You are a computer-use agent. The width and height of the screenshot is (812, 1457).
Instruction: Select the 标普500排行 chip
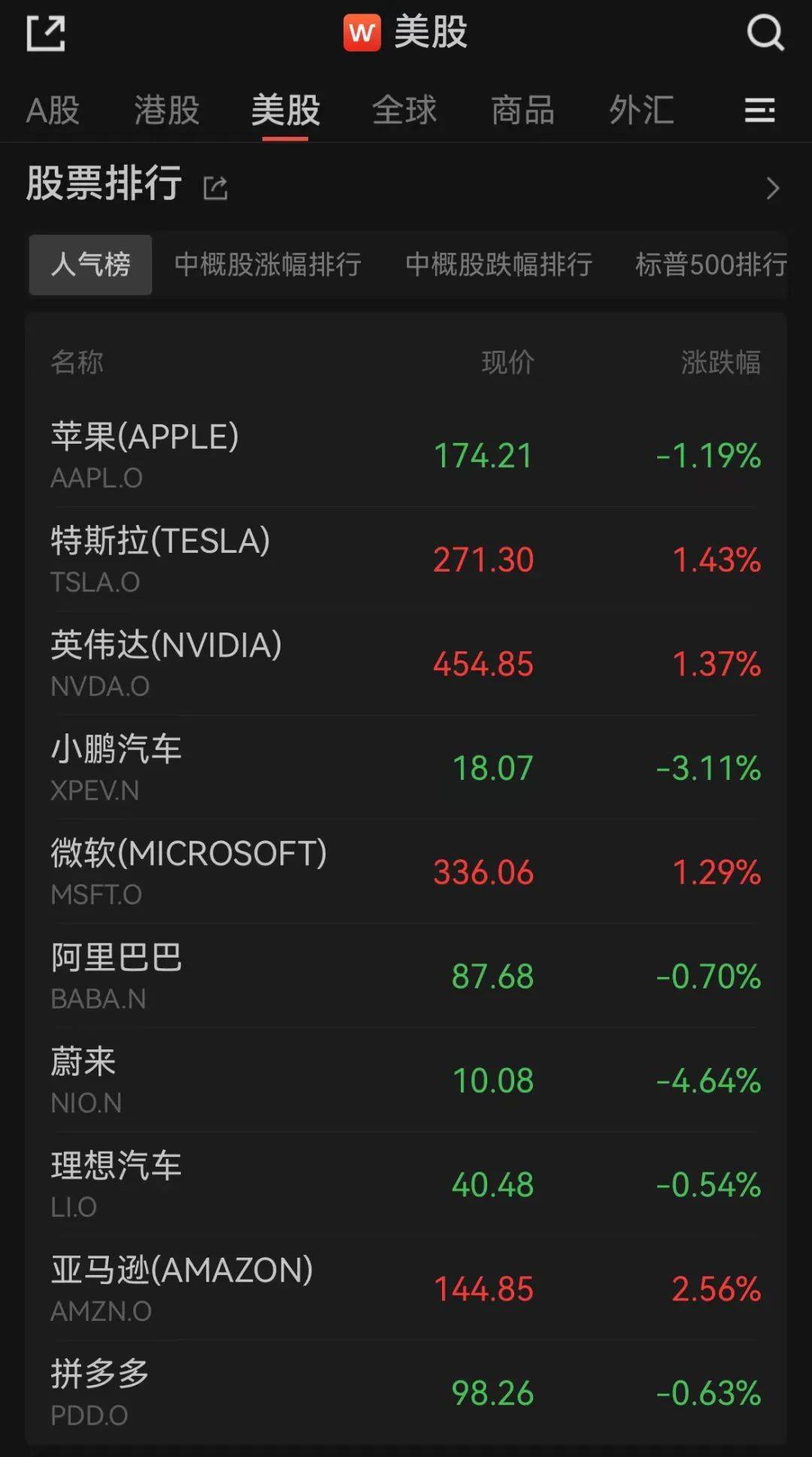[x=710, y=265]
